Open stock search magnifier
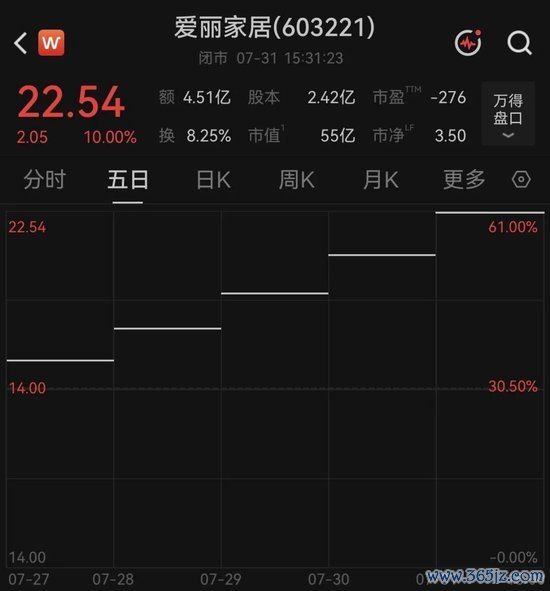This screenshot has height=591, width=550. pyautogui.click(x=519, y=43)
